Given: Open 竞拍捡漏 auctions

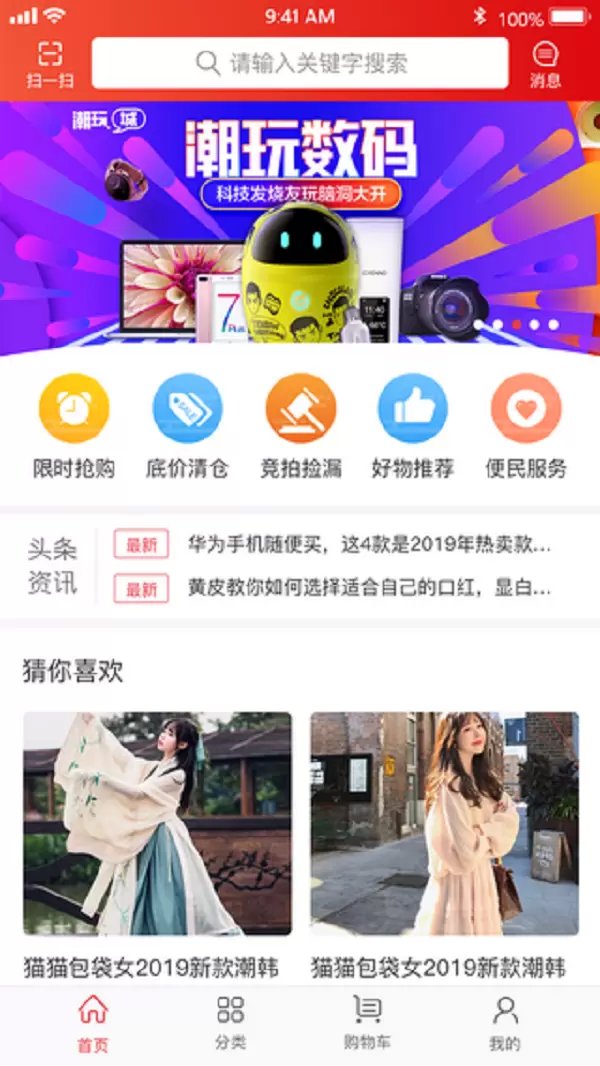Looking at the screenshot, I should (x=300, y=426).
